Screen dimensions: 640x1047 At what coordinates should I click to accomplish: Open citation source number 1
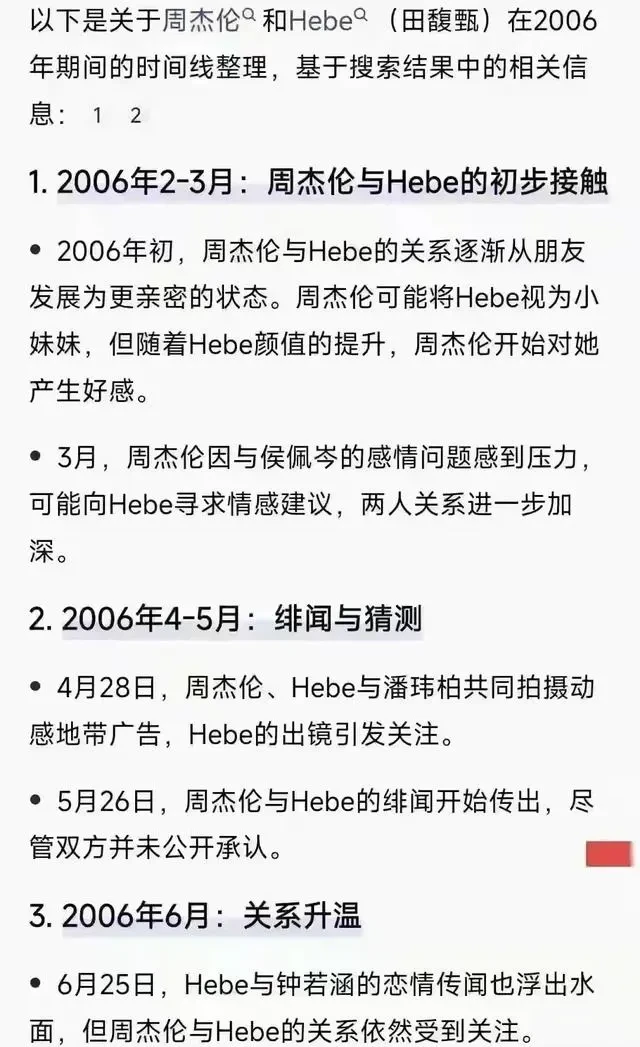98,116
